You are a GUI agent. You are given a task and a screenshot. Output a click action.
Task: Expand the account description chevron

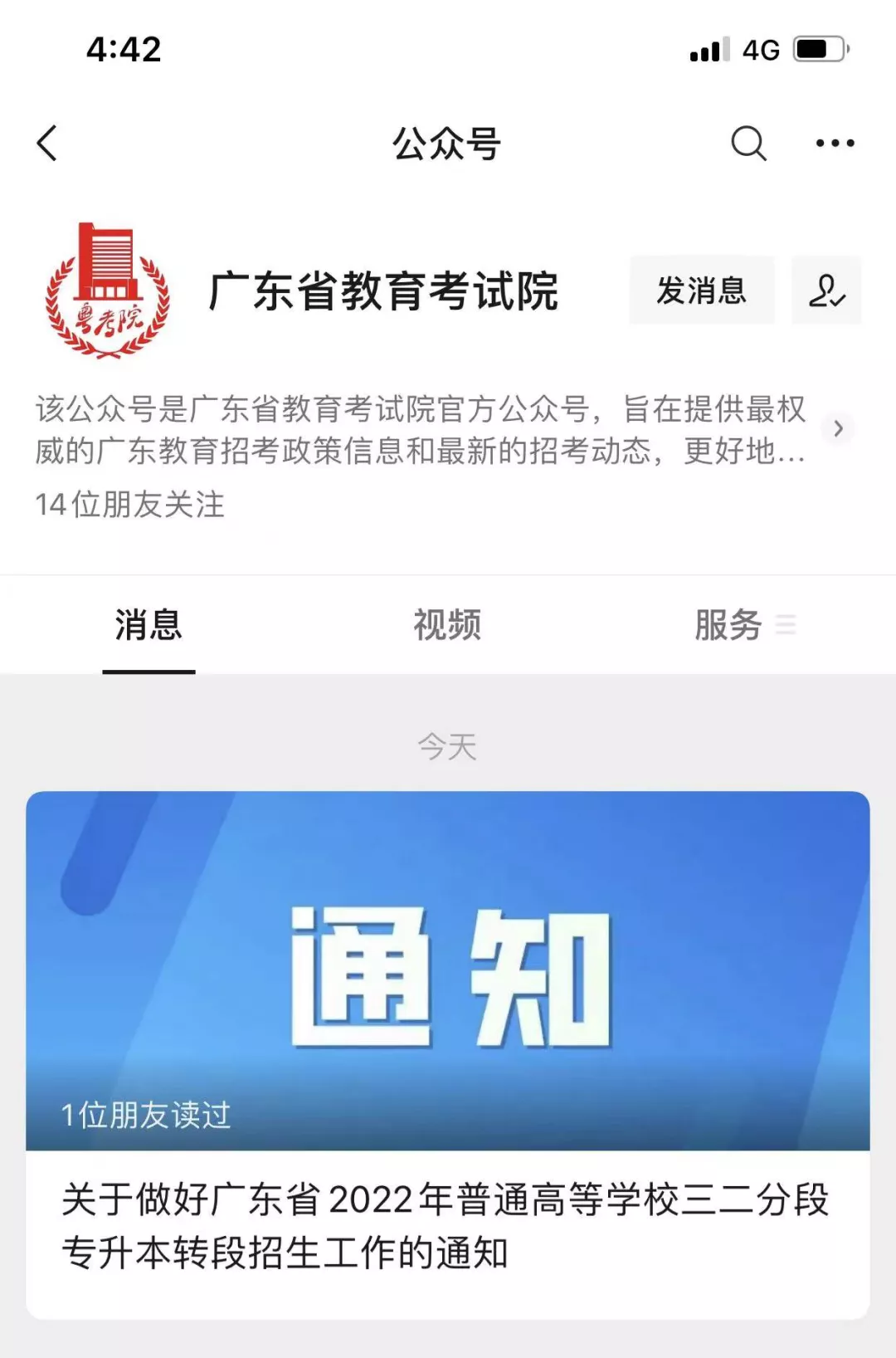click(838, 429)
